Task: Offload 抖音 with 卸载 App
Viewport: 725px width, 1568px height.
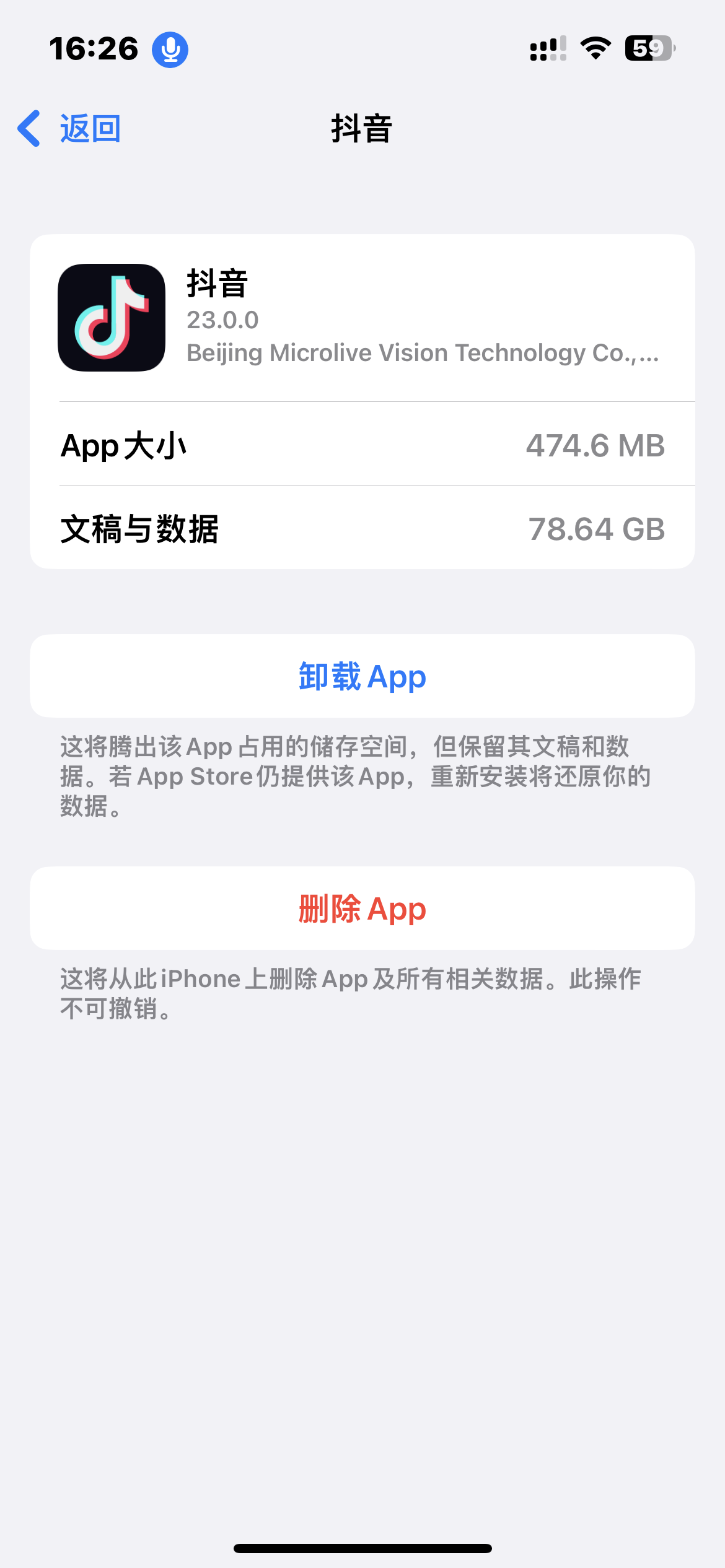Action: coord(362,676)
